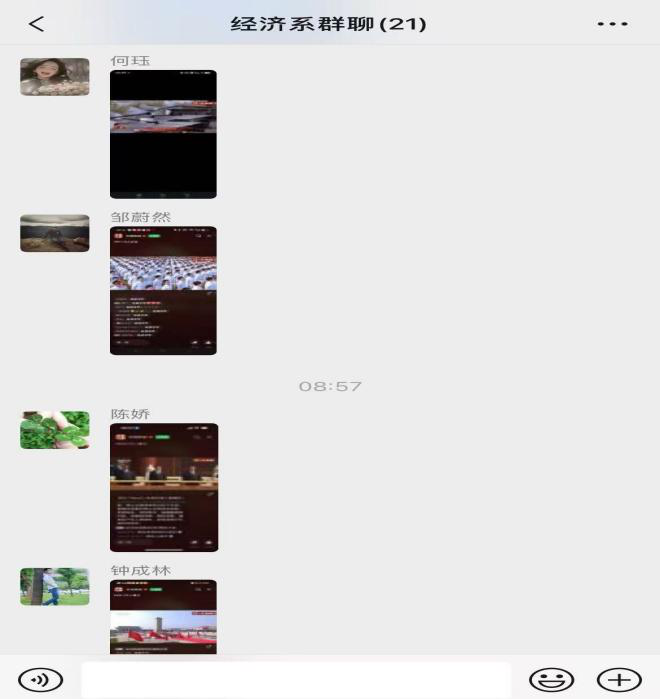Tap 钟成林's avatar
This screenshot has height=699, width=660.
(x=54, y=587)
